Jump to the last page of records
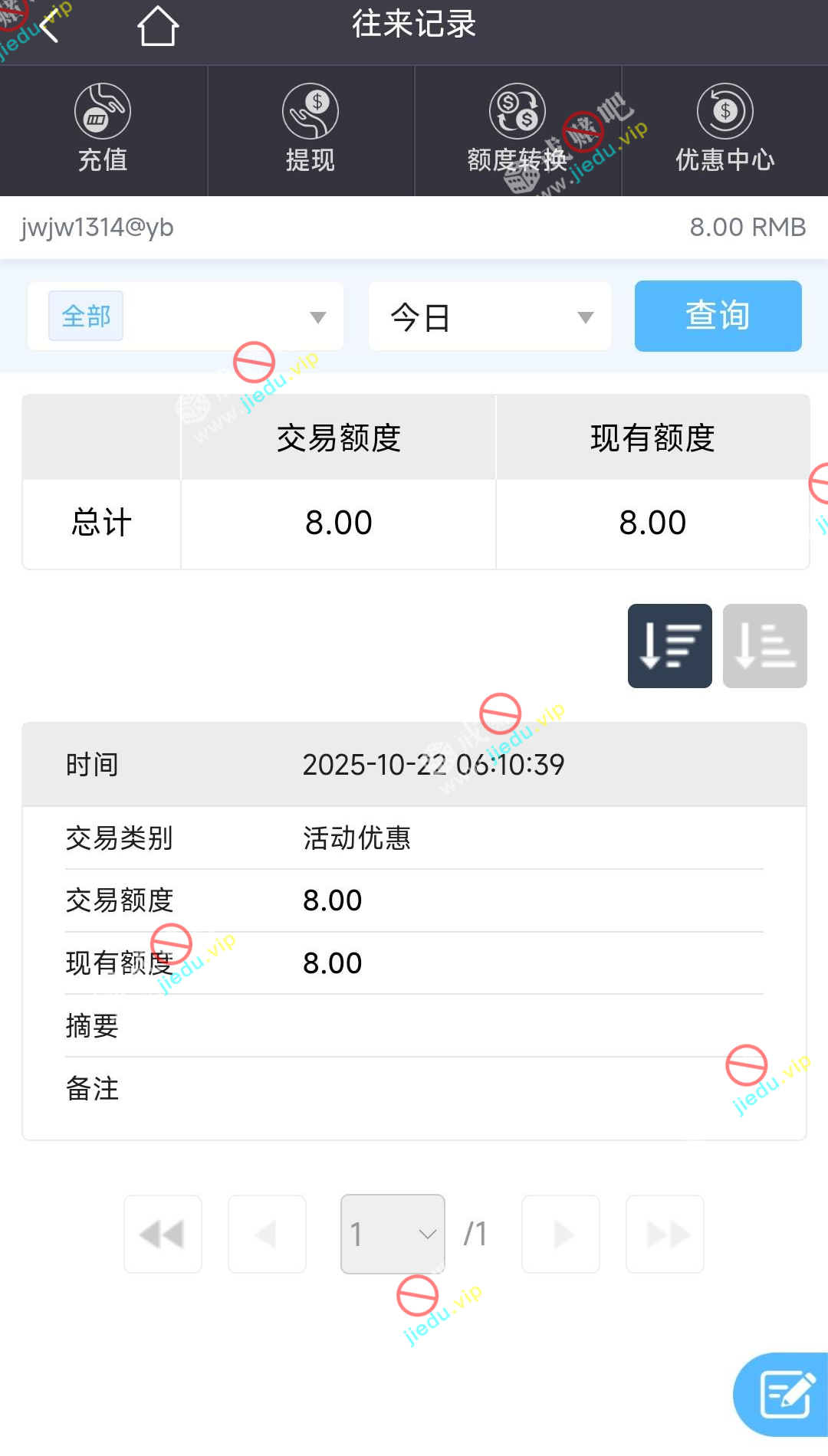Screen dimensions: 828x1456 (x=665, y=1234)
